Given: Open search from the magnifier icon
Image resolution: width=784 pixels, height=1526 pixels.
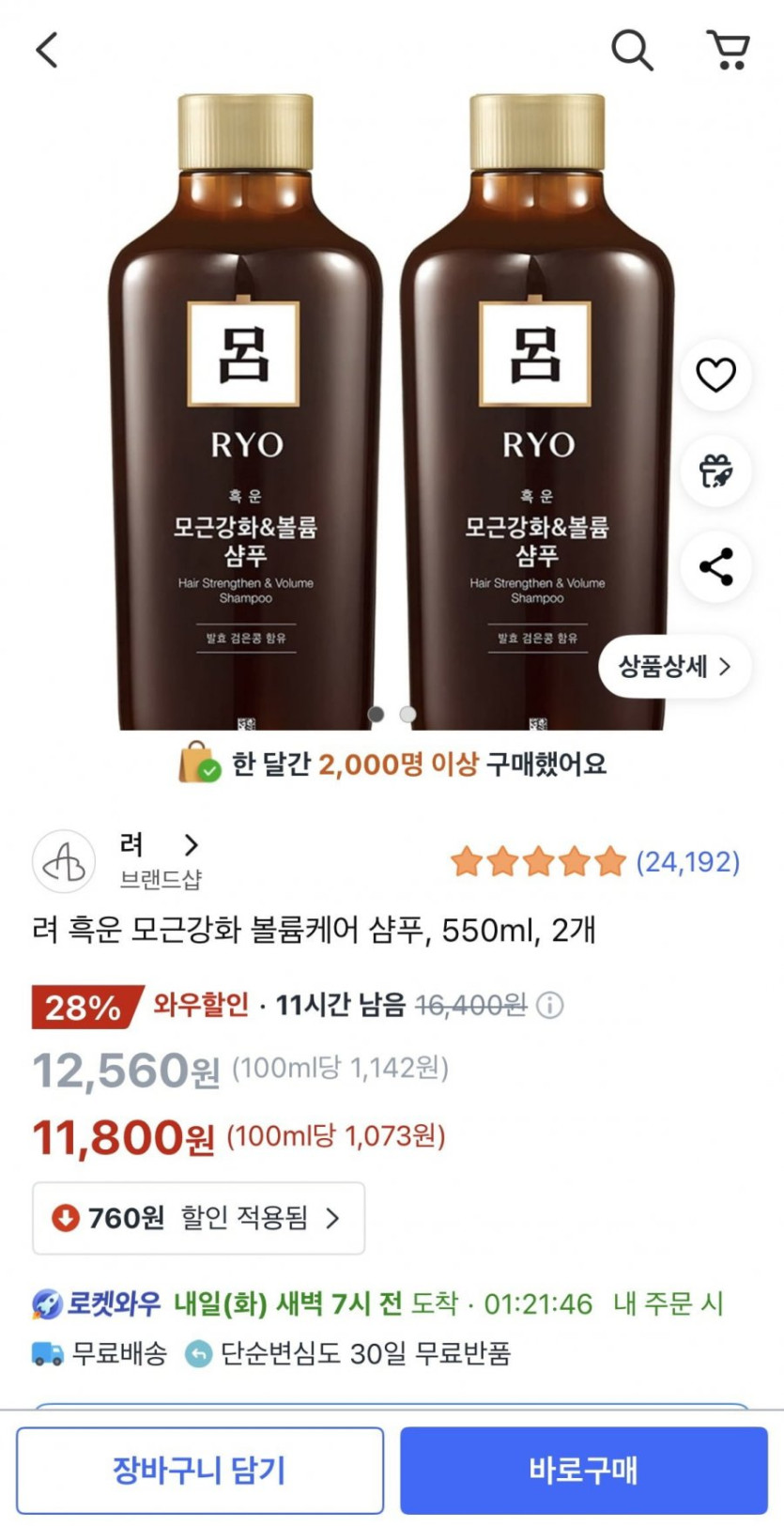Looking at the screenshot, I should click(632, 50).
